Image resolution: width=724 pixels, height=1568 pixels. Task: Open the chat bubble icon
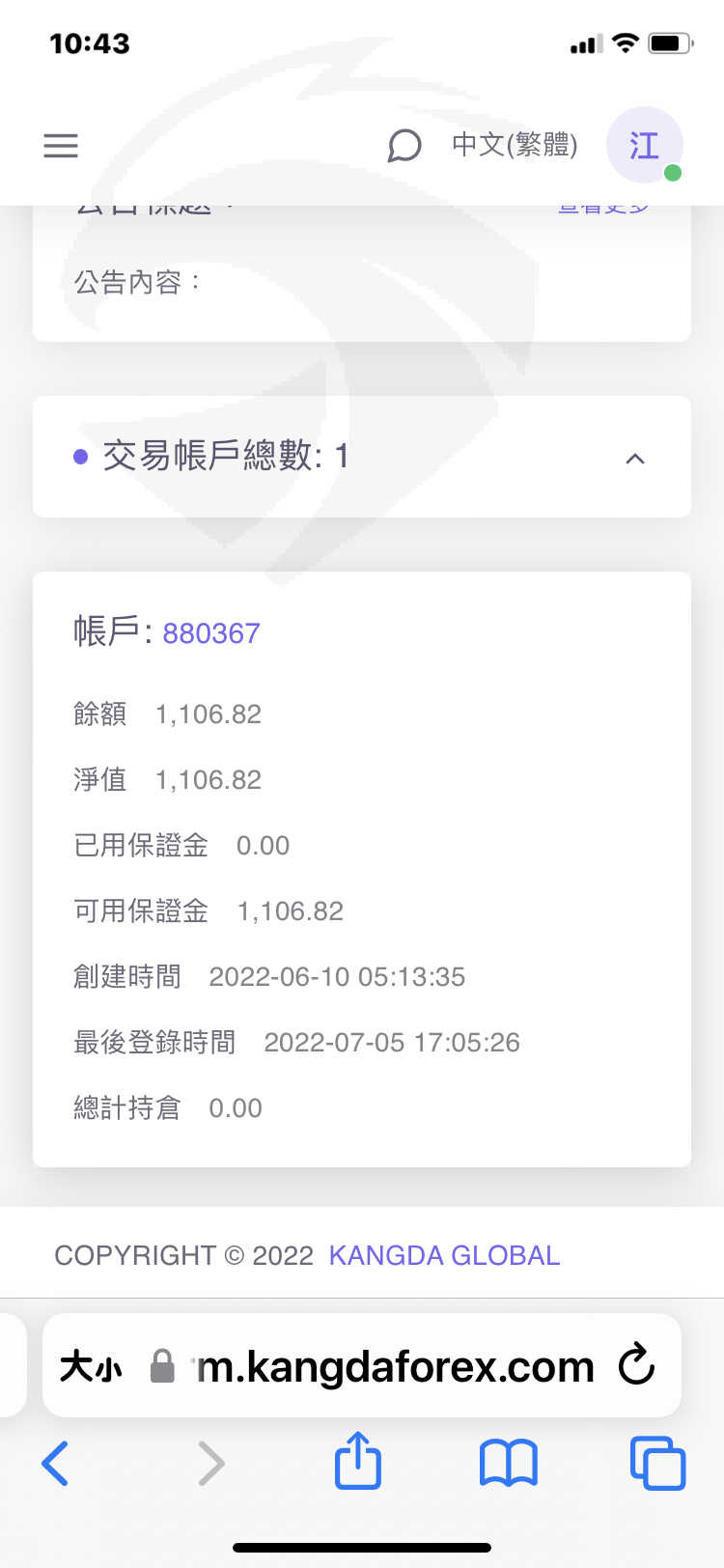[x=404, y=146]
